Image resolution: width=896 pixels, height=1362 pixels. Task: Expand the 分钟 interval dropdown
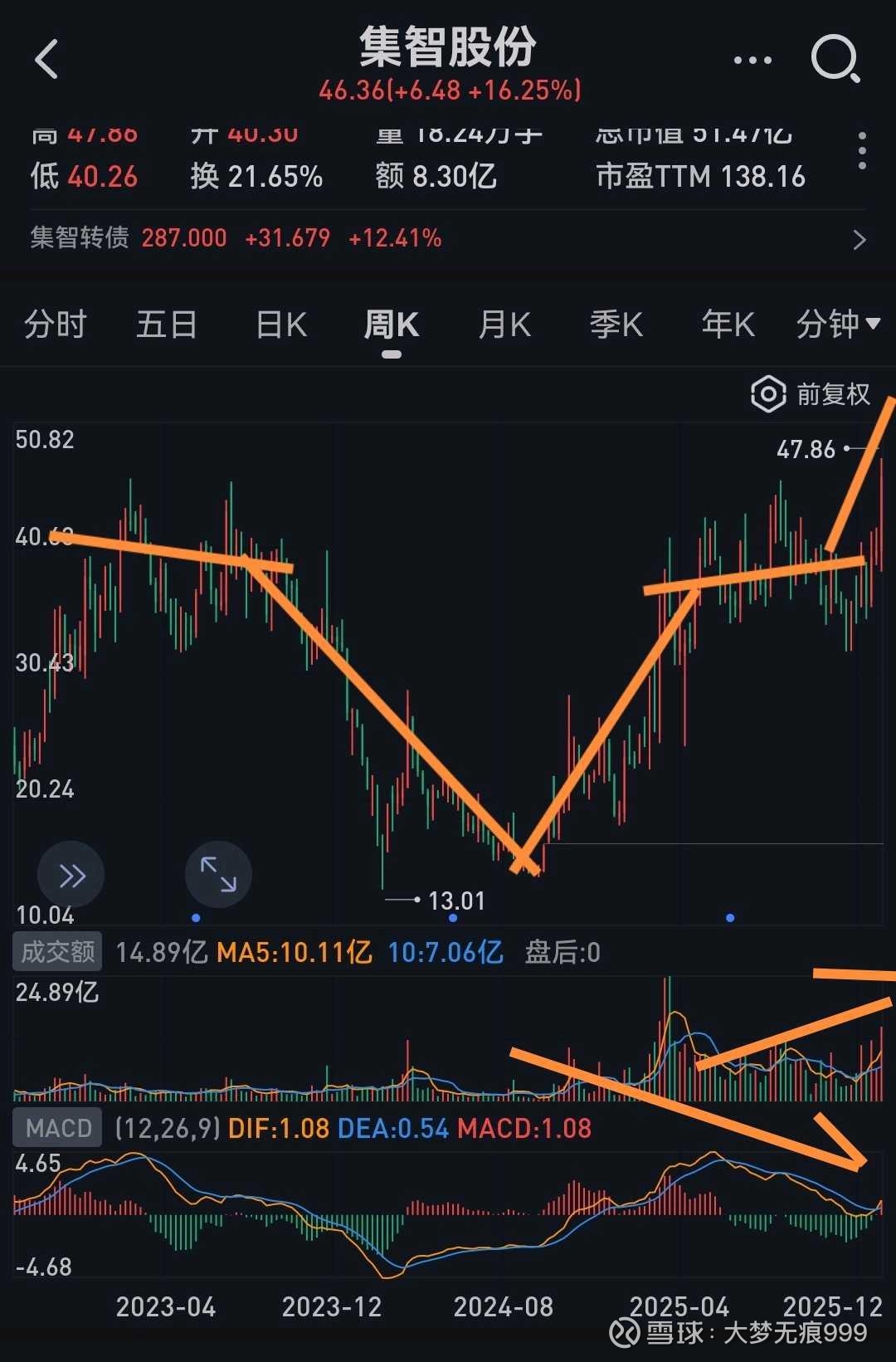tap(838, 325)
